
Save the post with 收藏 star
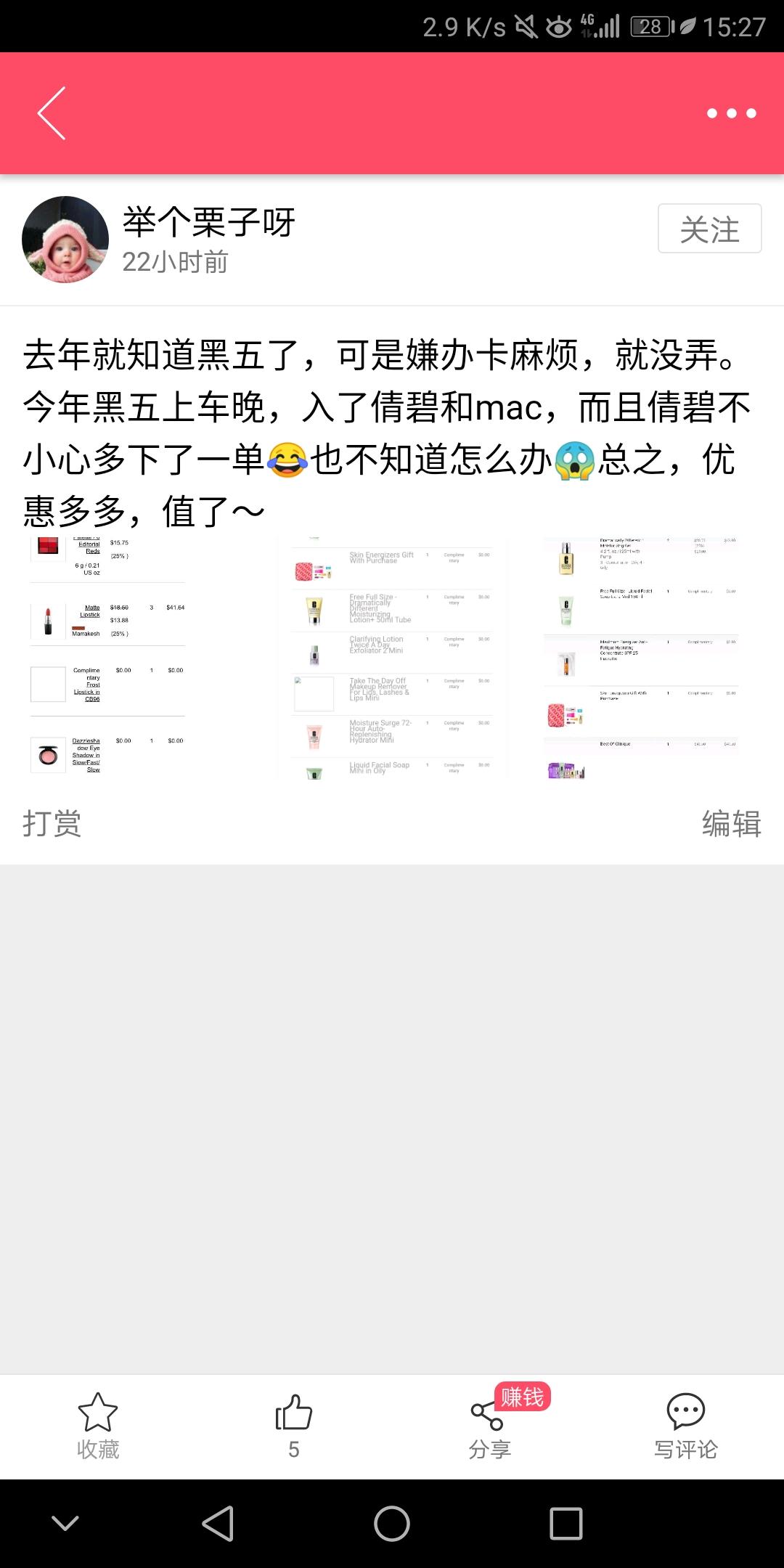(98, 1426)
